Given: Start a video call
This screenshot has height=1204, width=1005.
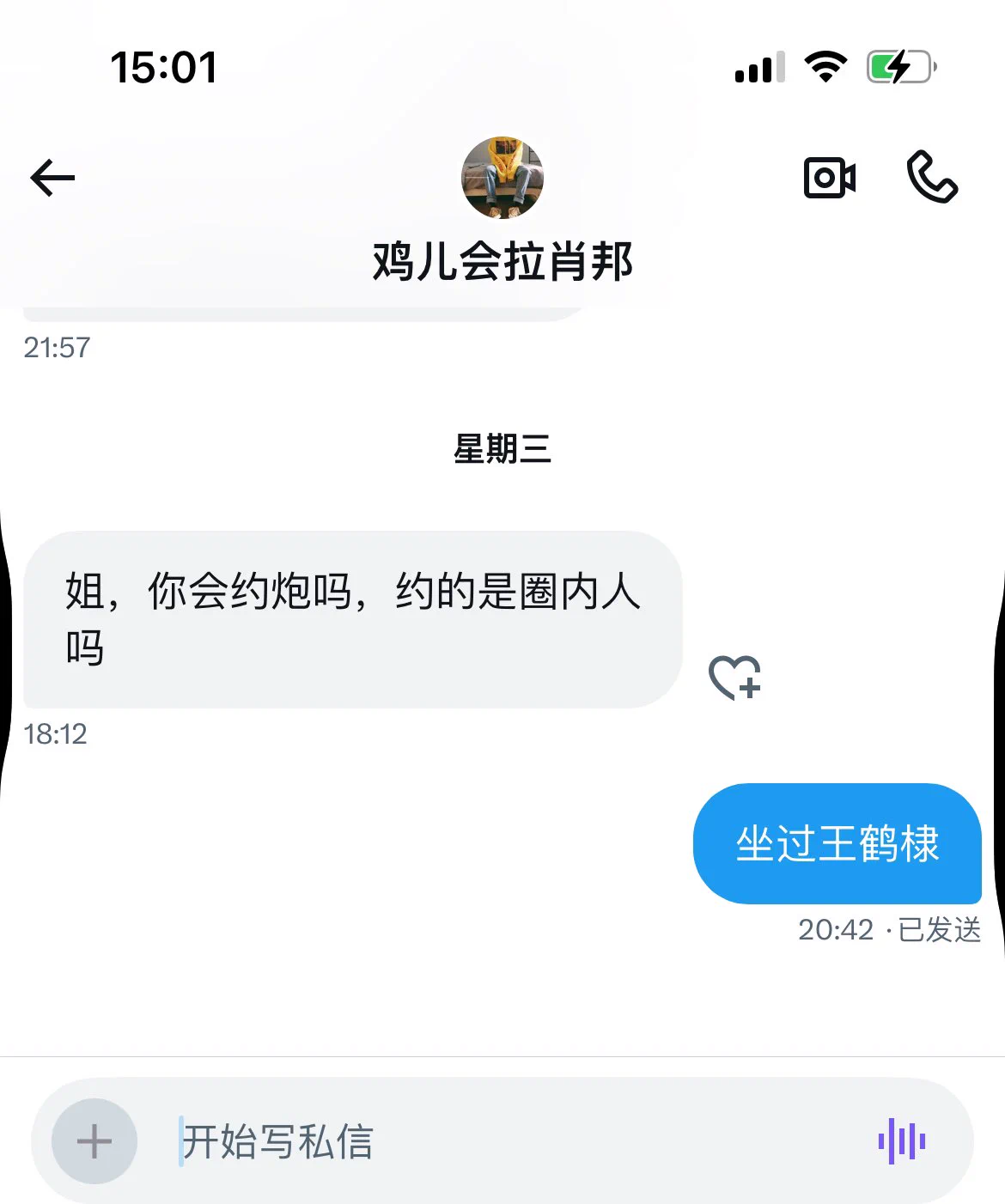Looking at the screenshot, I should point(829,178).
